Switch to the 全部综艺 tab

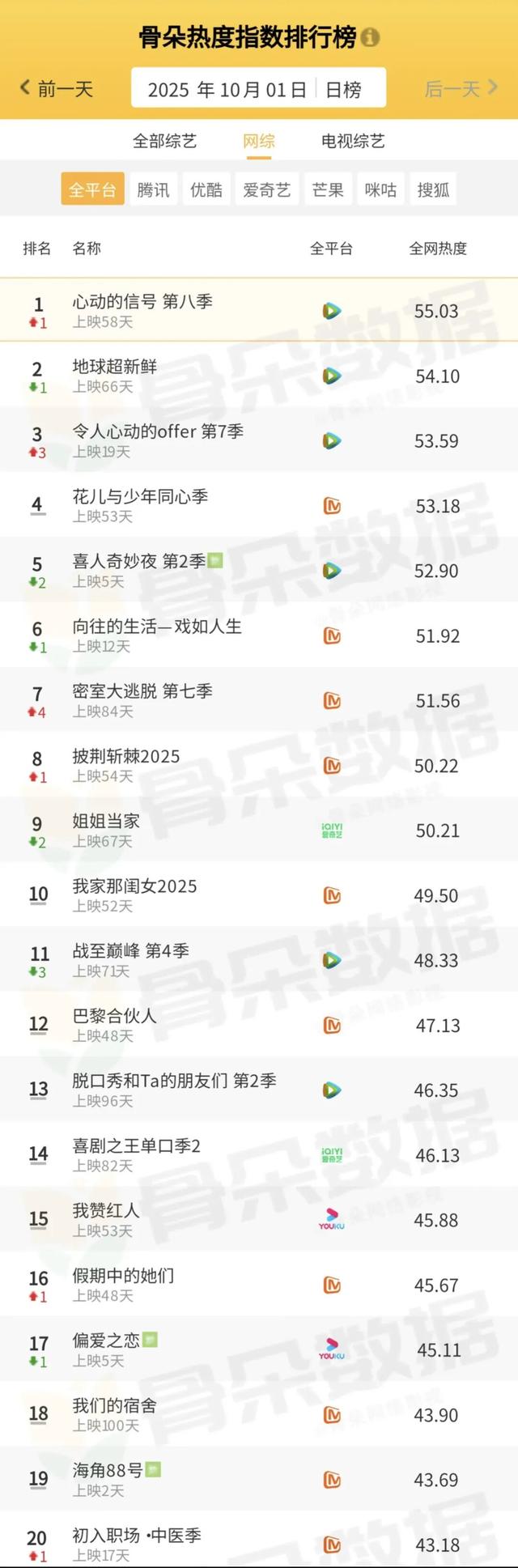(x=164, y=141)
